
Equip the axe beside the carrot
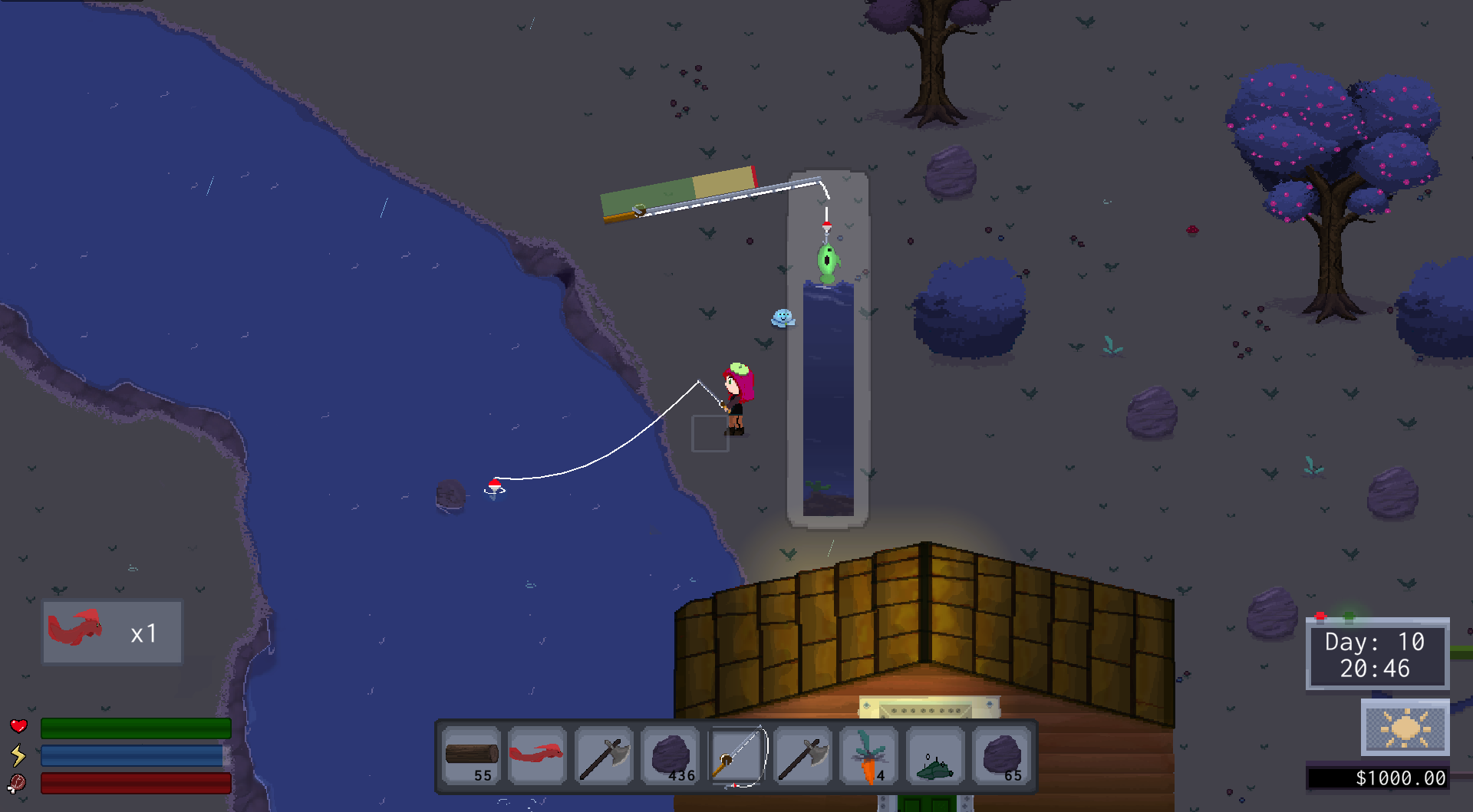[803, 756]
